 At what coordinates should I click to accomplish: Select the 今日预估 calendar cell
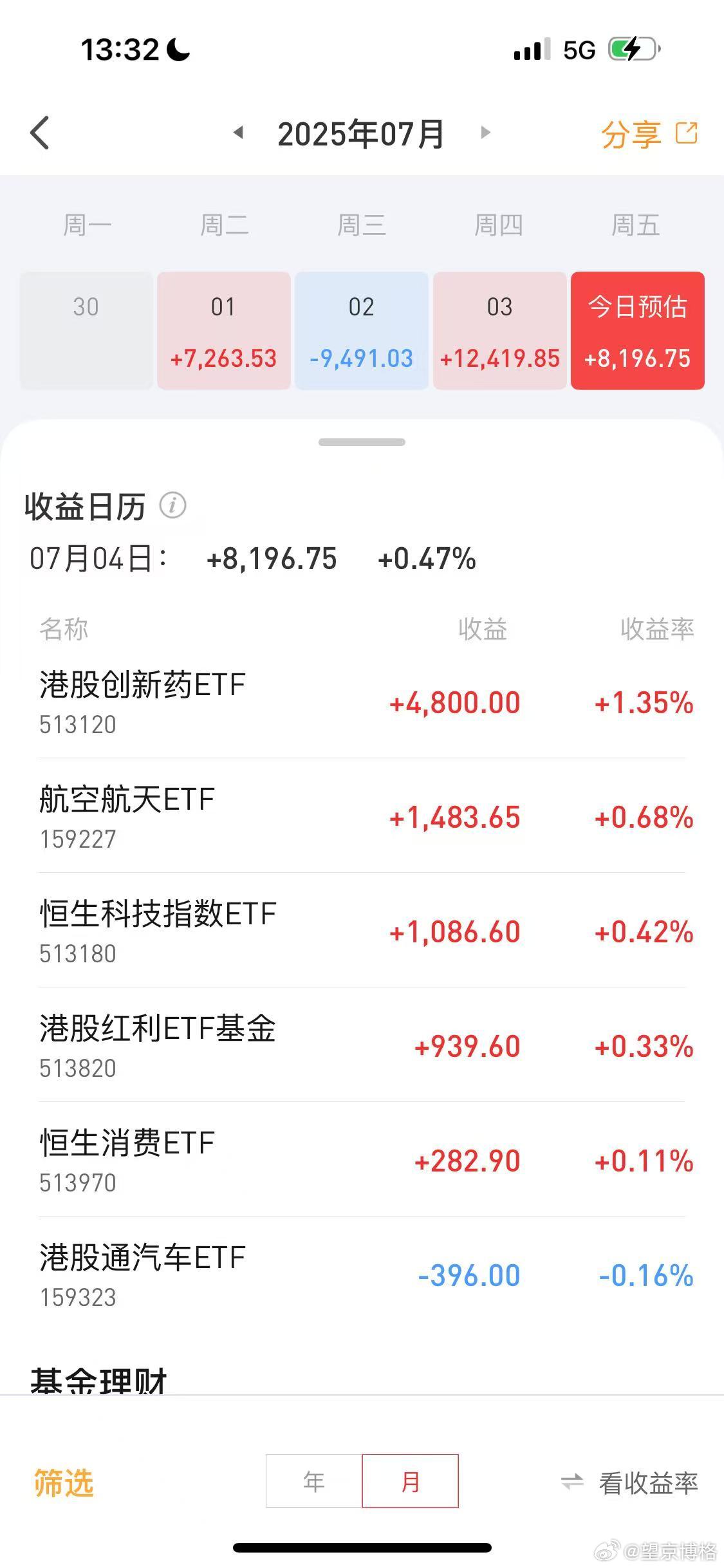637,331
